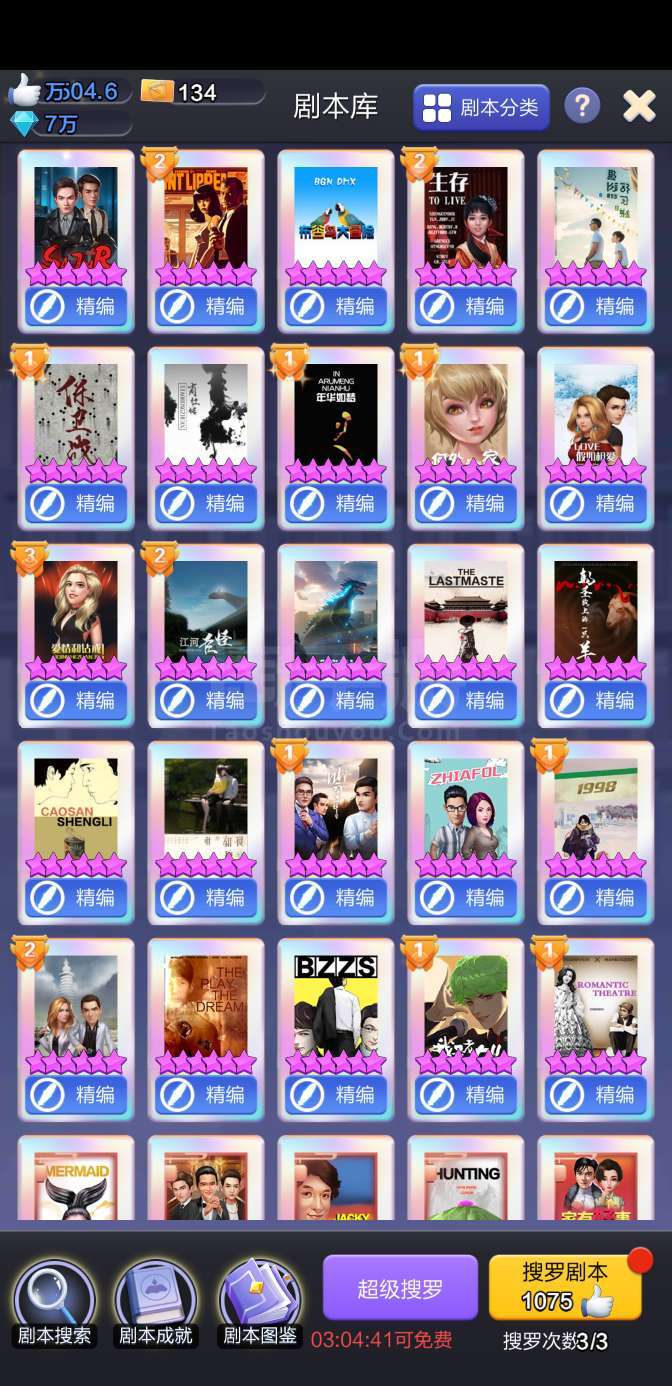This screenshot has width=672, height=1386.
Task: Close the script library panel
Action: 639,105
